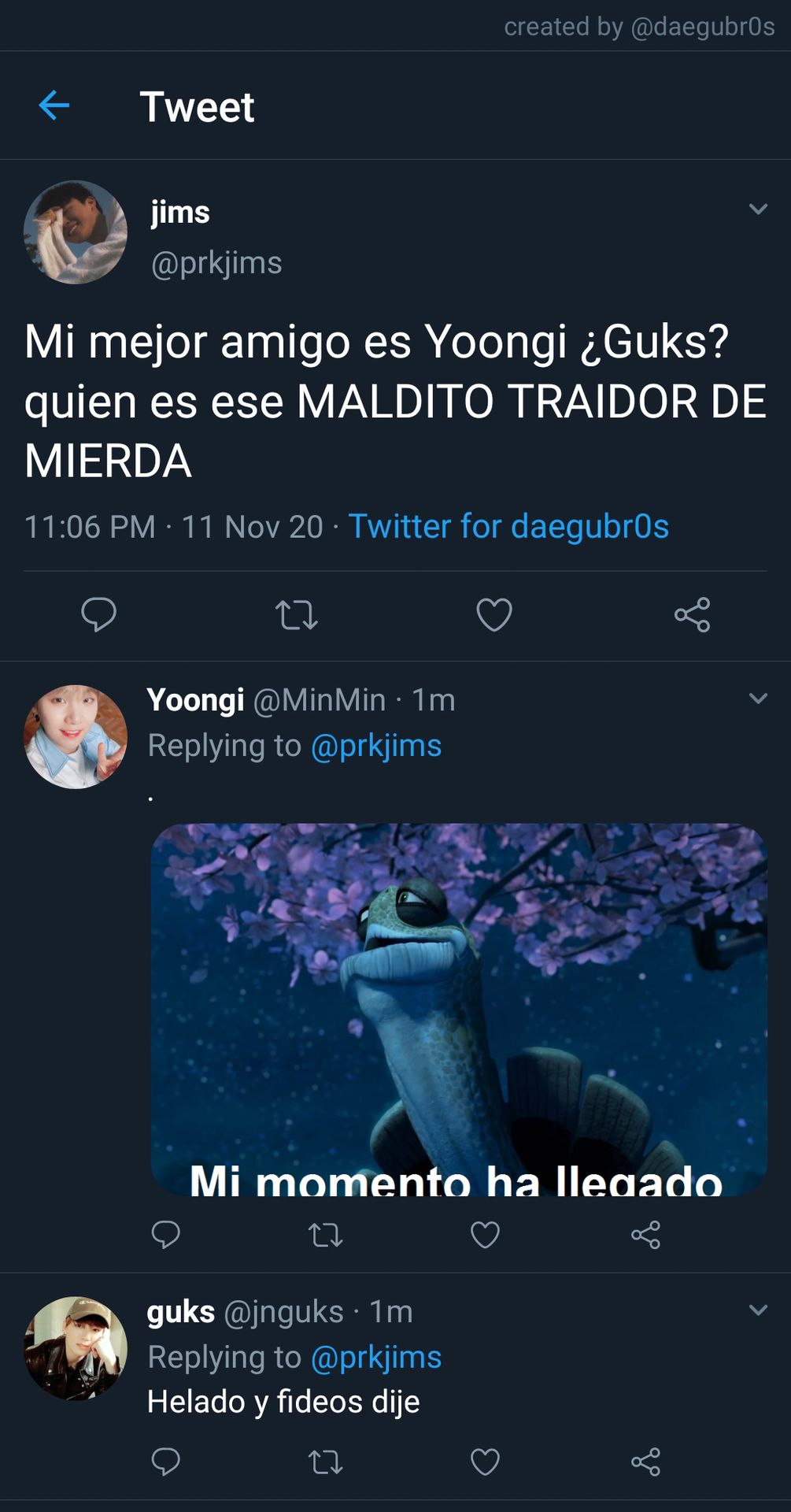Expand the options chevron on jims' tweet
791x1512 pixels.
click(x=758, y=209)
